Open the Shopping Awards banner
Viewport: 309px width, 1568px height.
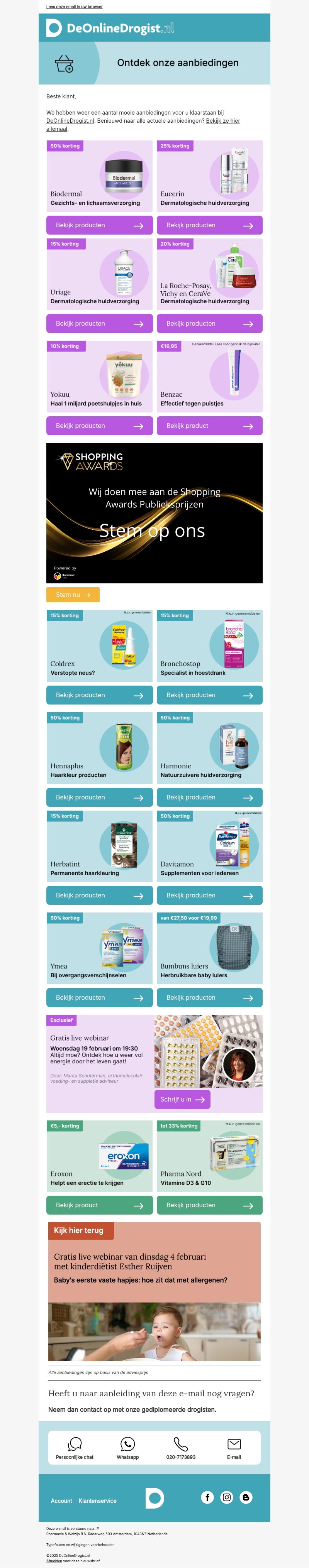click(154, 512)
